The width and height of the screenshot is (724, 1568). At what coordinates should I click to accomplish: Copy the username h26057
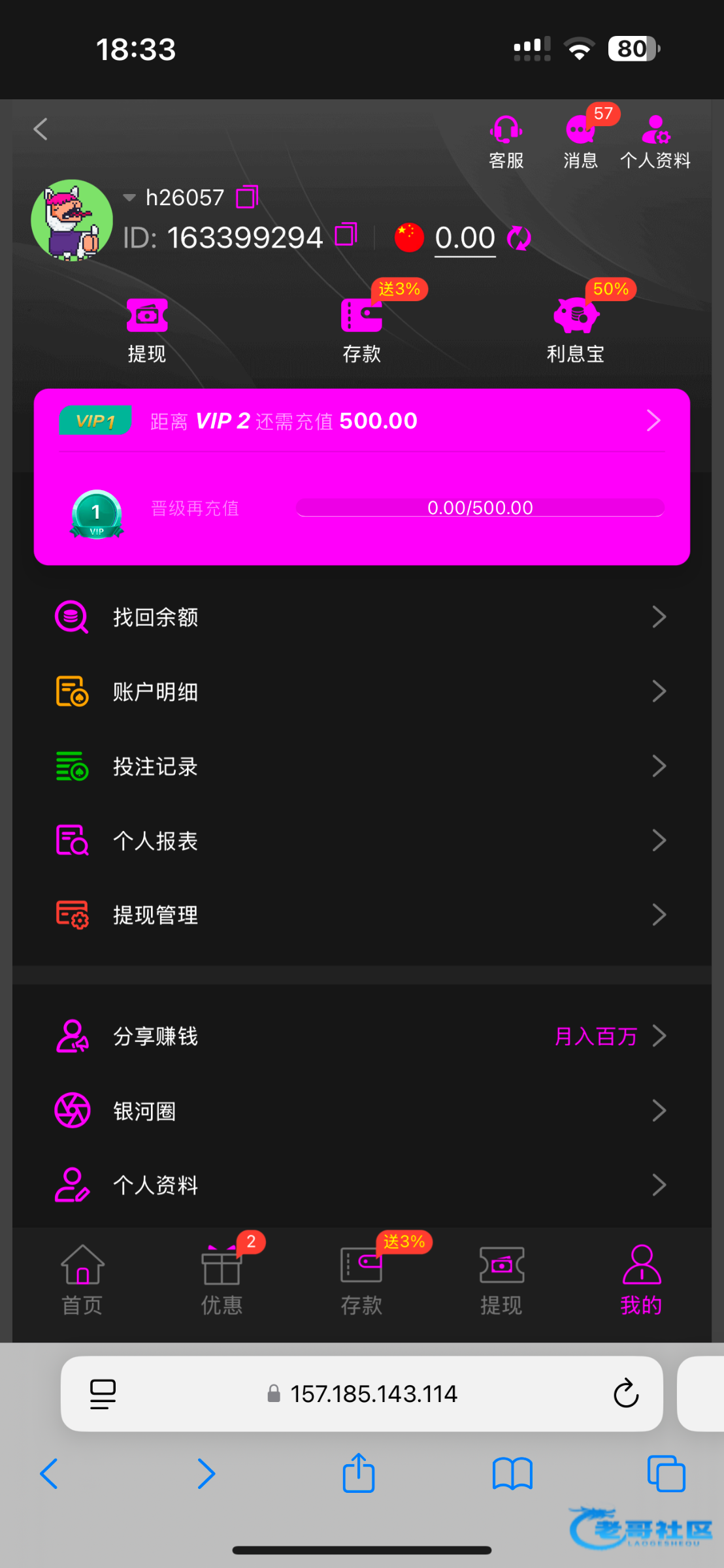coord(248,197)
